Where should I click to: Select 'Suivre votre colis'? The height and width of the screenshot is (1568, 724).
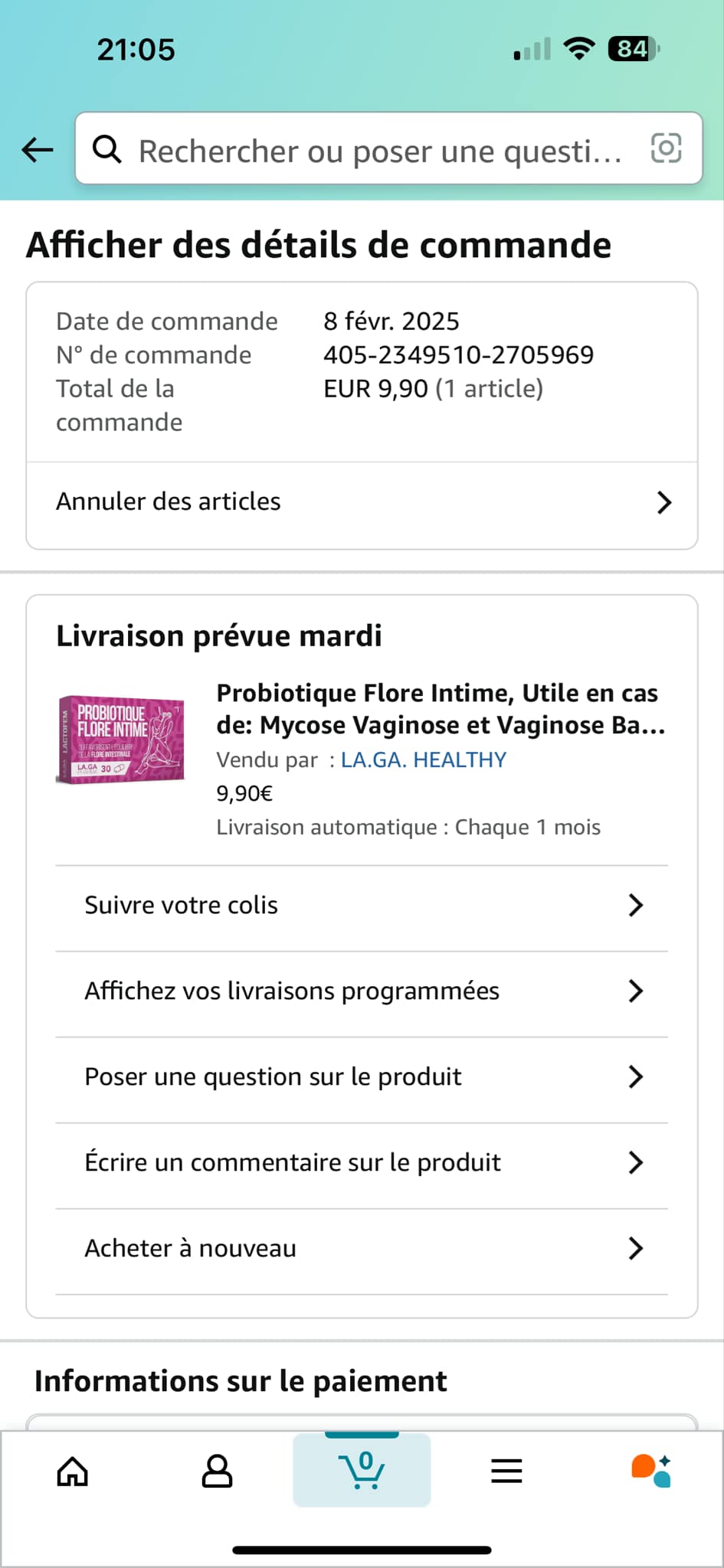tap(362, 905)
